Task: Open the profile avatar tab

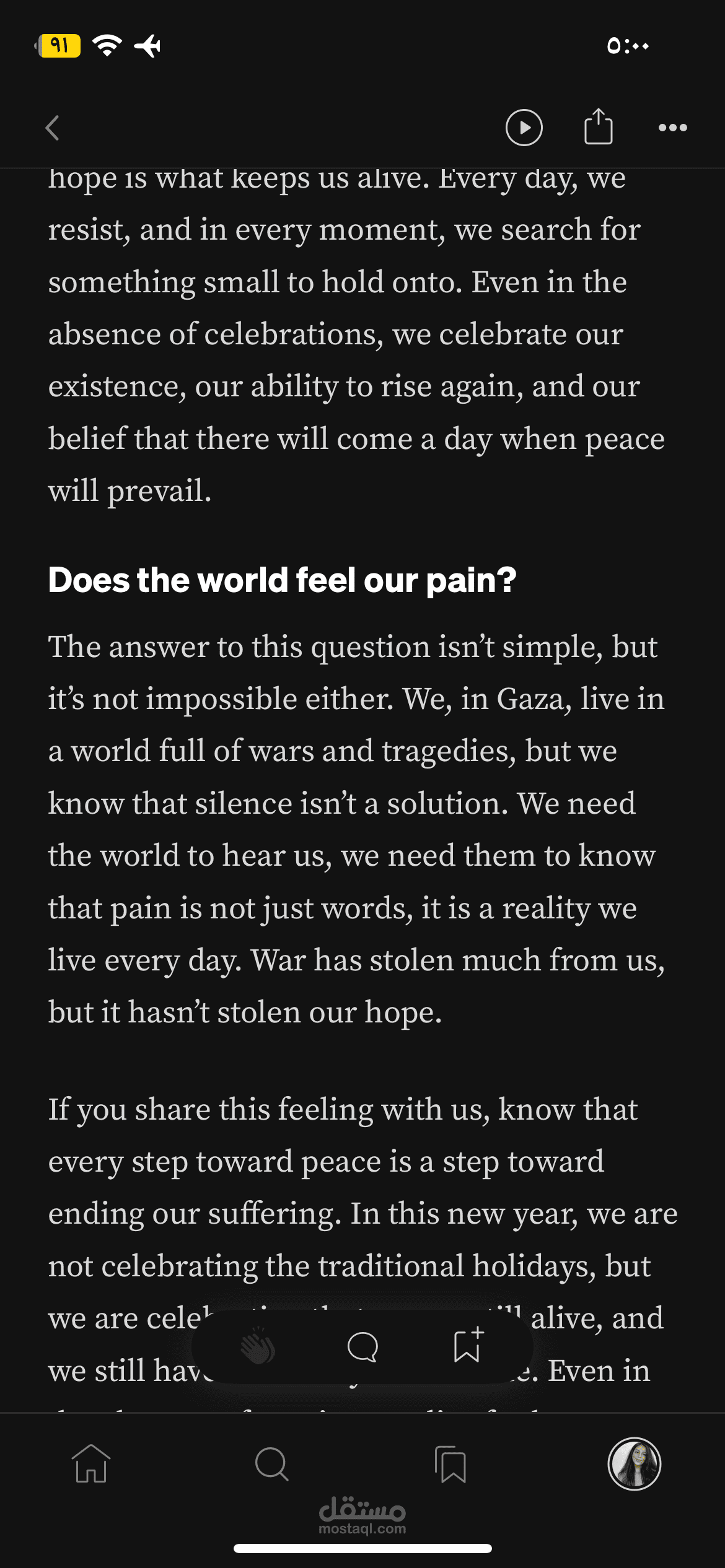Action: pyautogui.click(x=634, y=1464)
